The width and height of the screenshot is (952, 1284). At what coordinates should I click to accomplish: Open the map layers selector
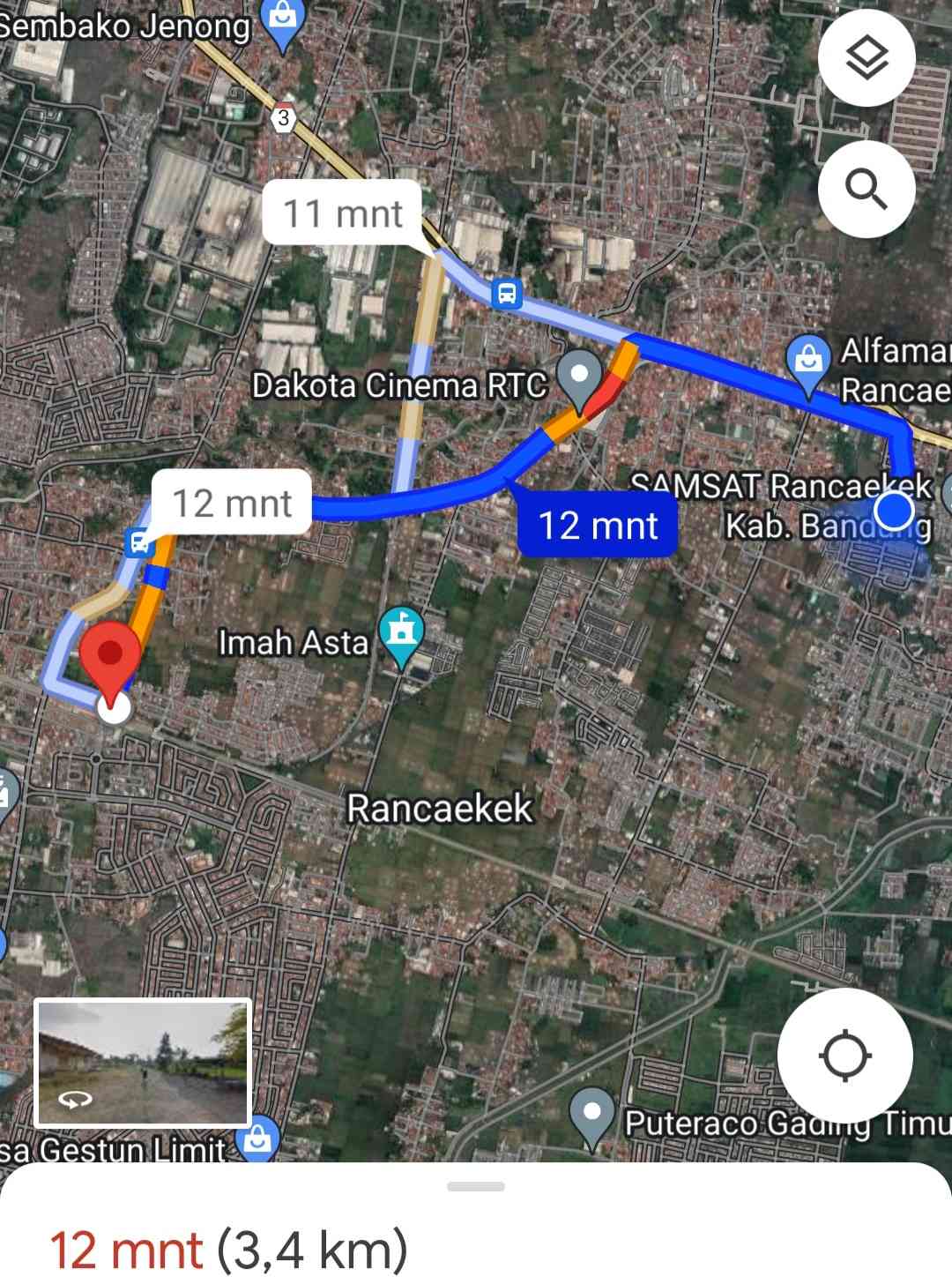click(865, 57)
